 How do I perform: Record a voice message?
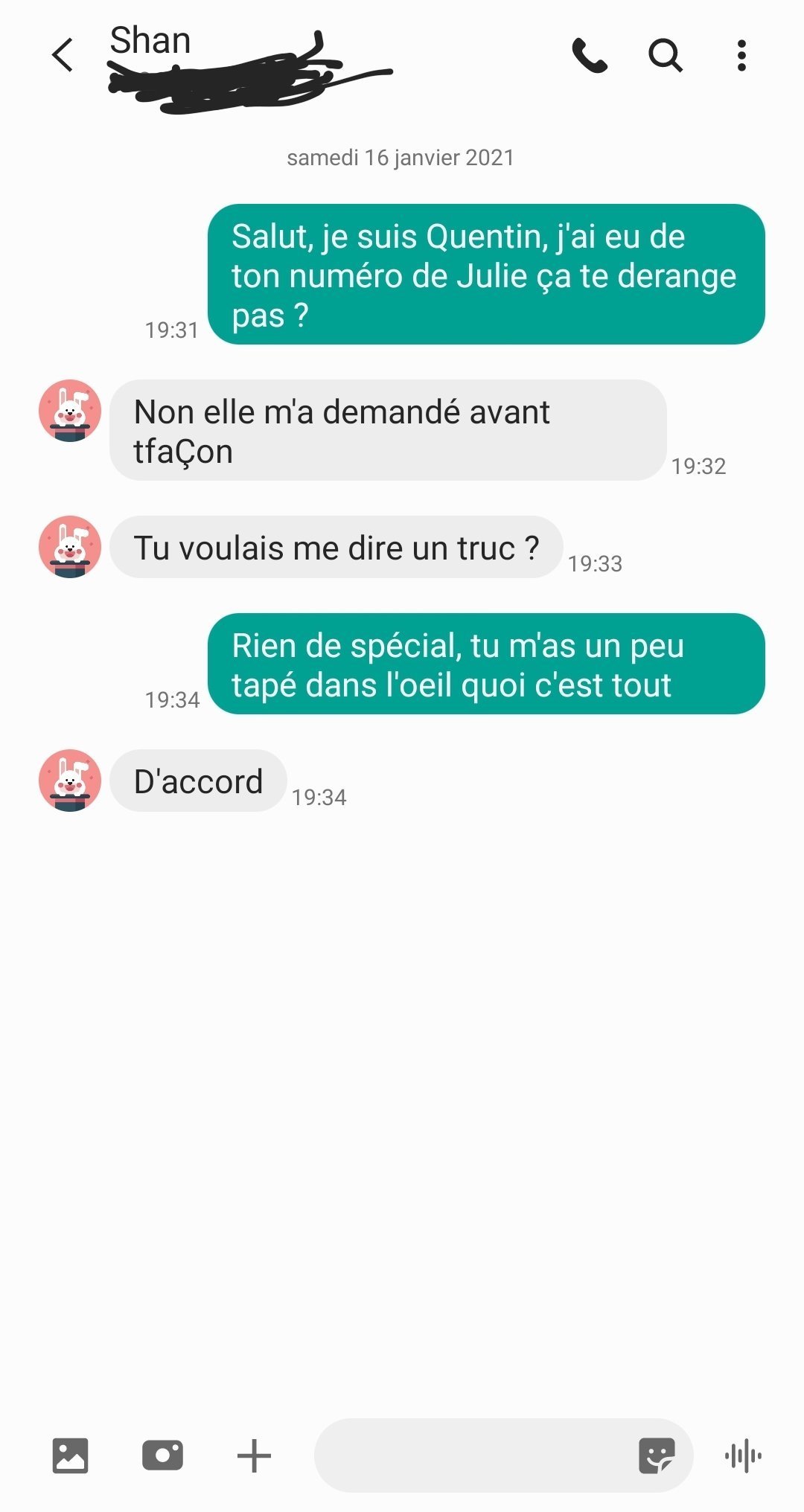743,1455
